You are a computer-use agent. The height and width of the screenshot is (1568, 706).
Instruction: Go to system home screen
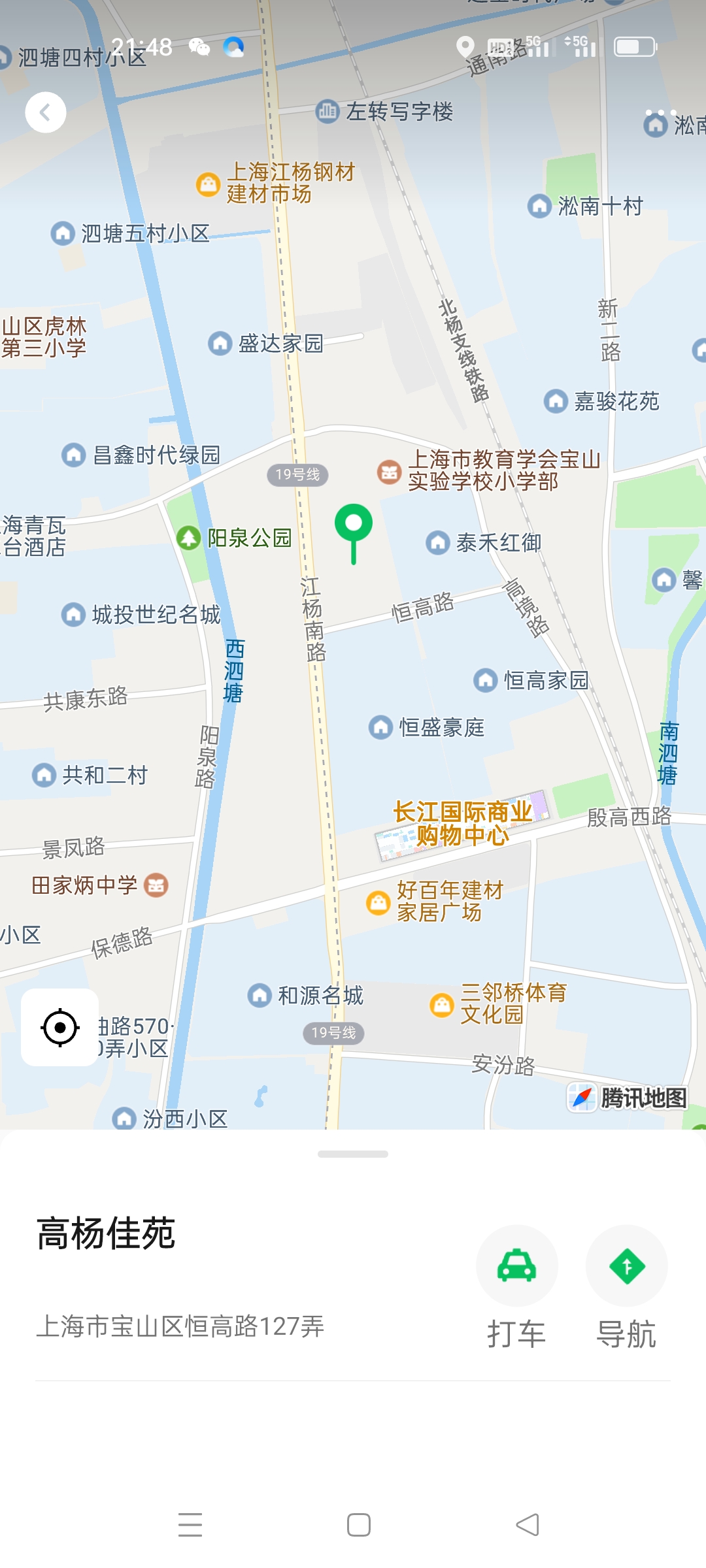pyautogui.click(x=358, y=1525)
